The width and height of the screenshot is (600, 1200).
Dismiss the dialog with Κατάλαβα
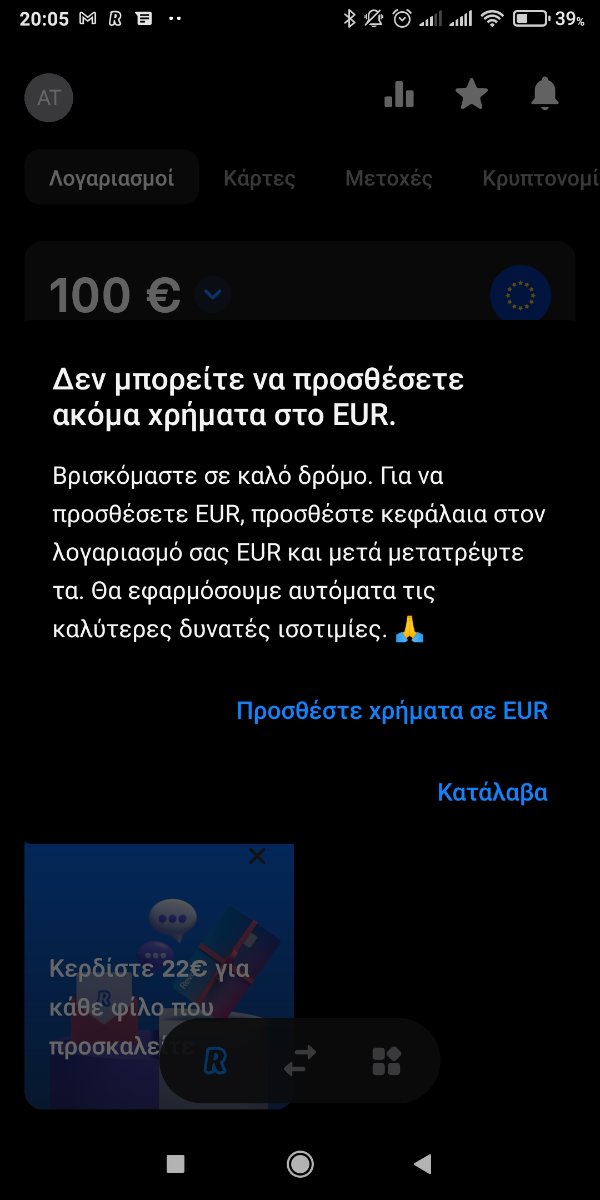pos(493,792)
